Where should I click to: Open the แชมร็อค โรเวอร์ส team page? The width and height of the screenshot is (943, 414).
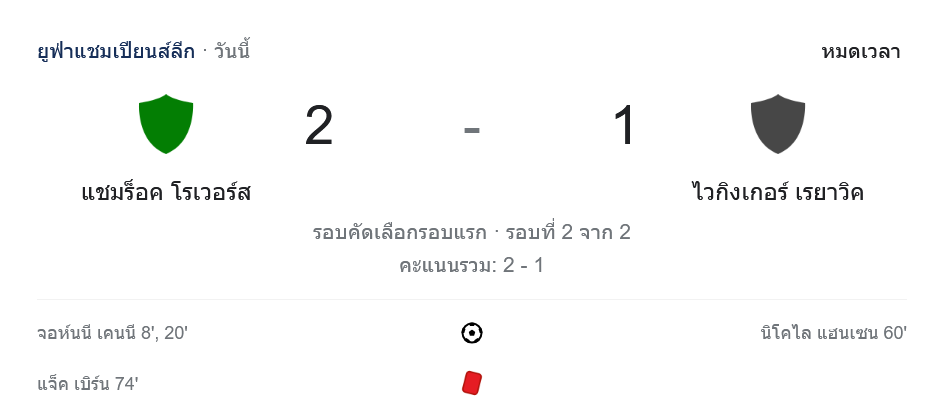166,191
